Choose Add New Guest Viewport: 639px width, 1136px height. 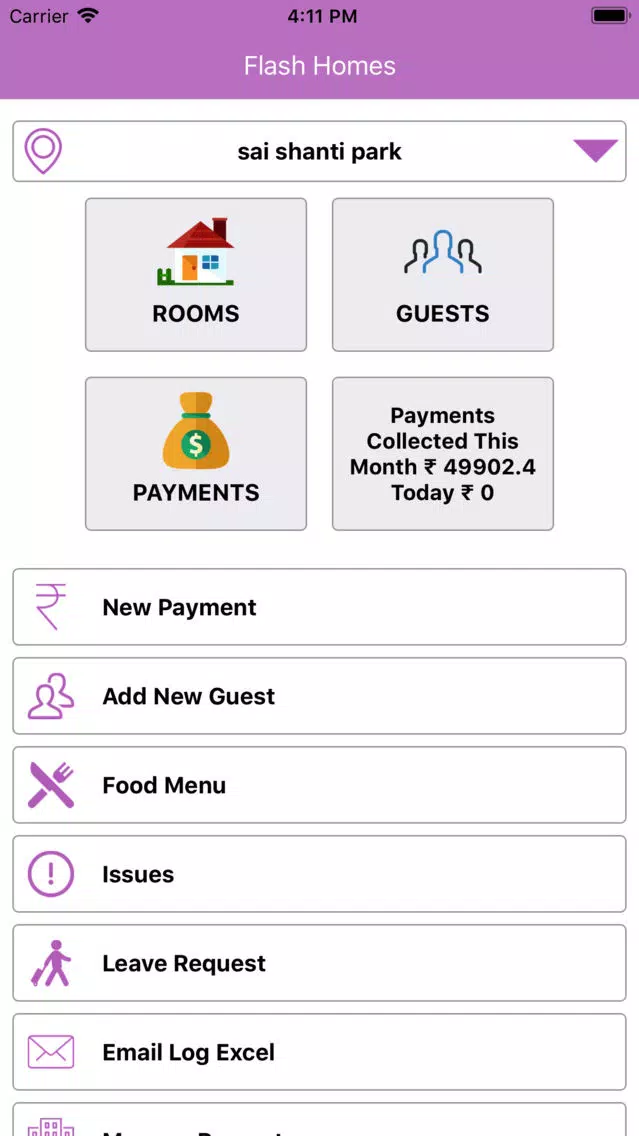(319, 696)
